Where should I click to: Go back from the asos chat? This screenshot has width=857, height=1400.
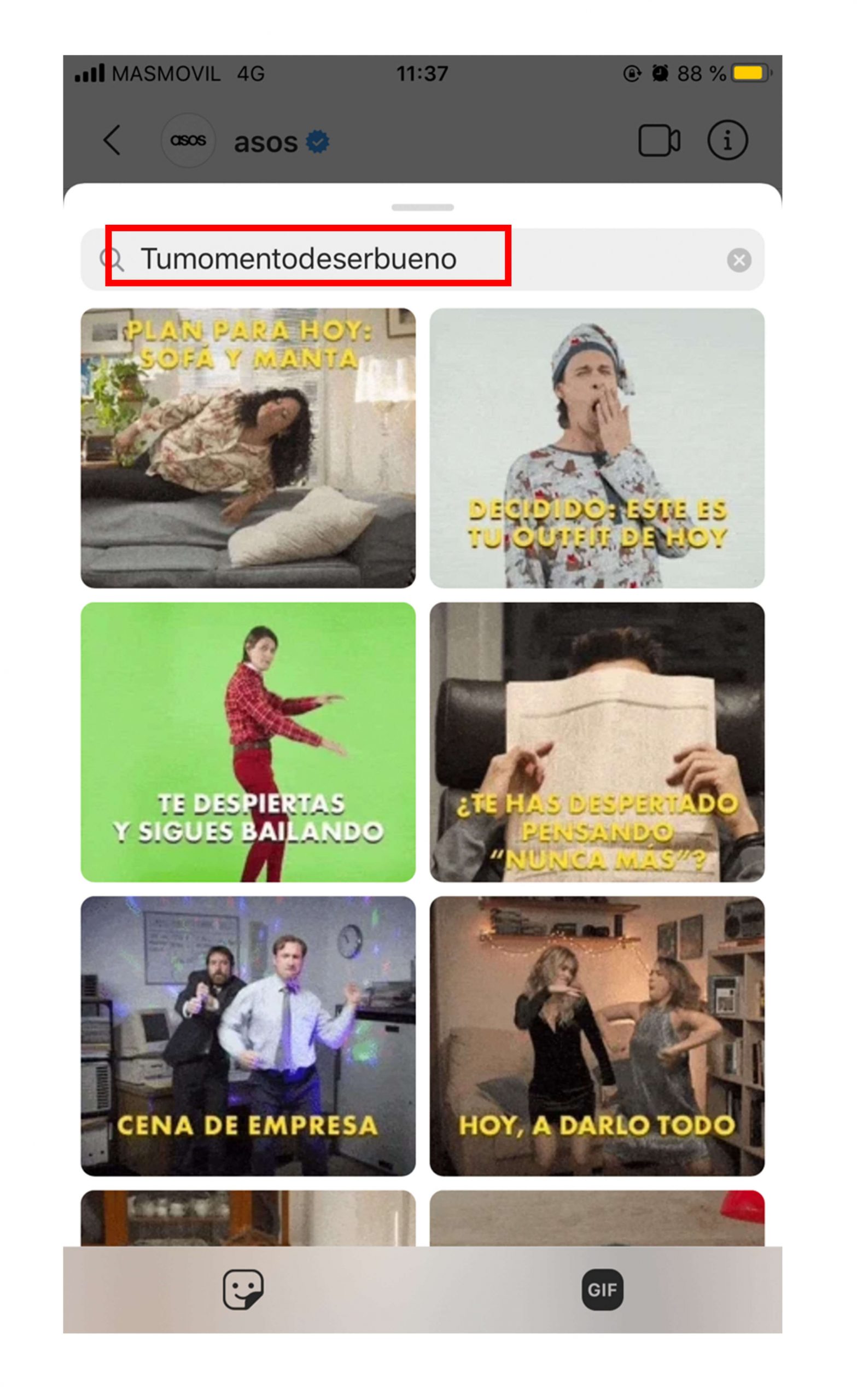pos(113,142)
